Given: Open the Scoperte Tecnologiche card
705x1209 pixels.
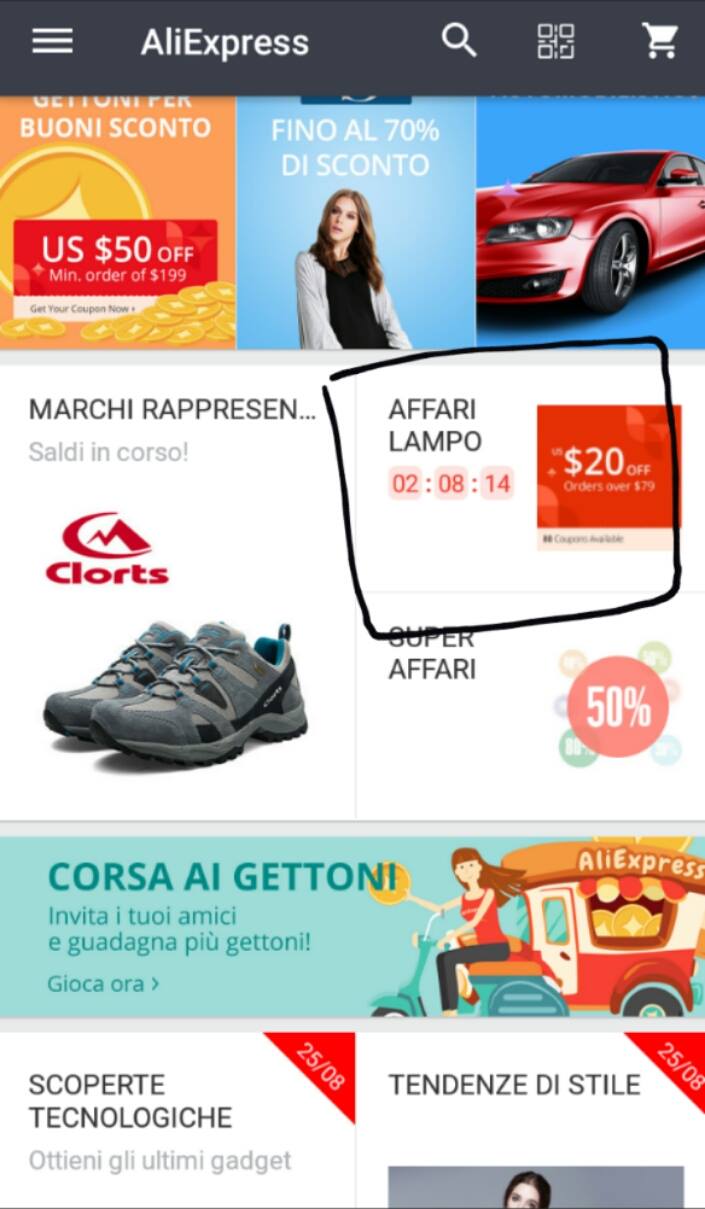Looking at the screenshot, I should tap(176, 1120).
